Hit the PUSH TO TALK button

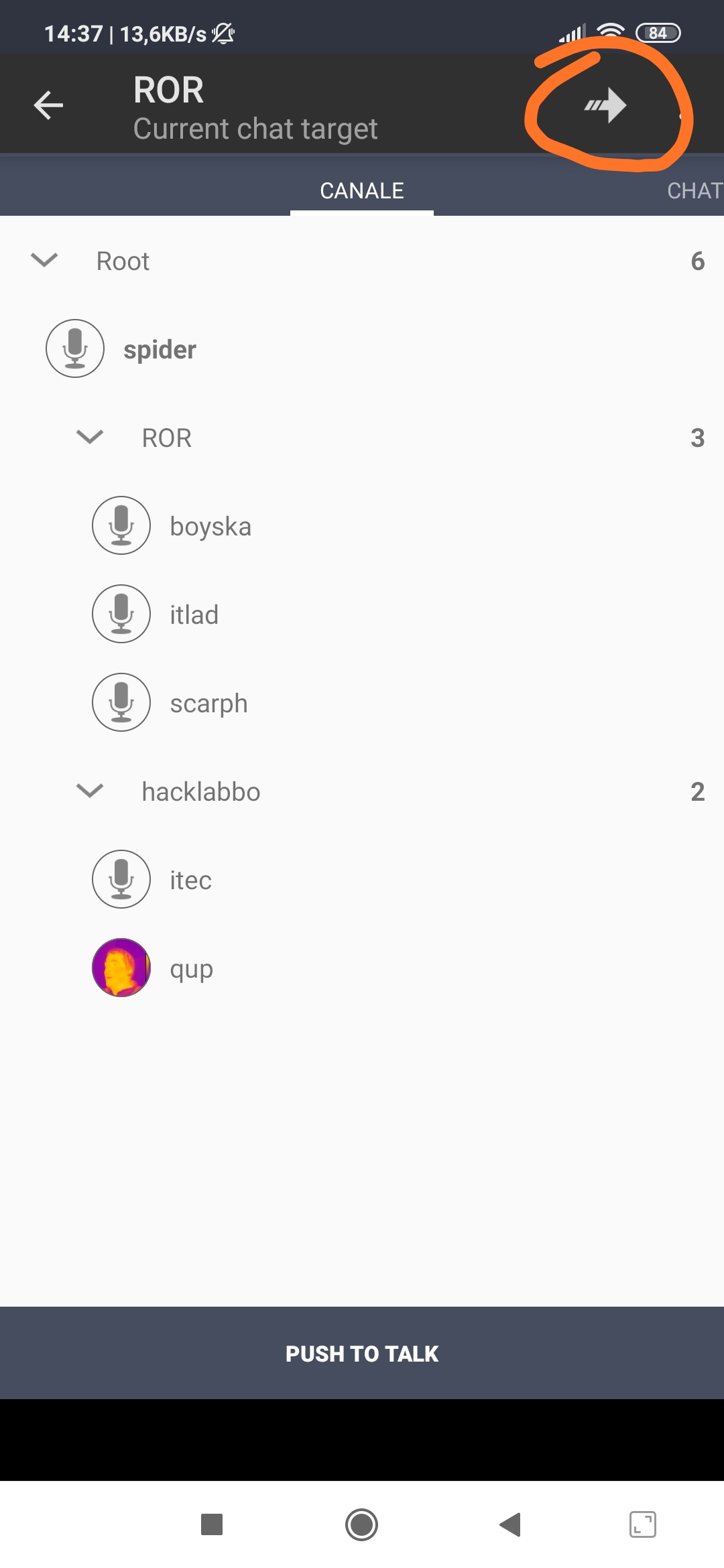362,1353
